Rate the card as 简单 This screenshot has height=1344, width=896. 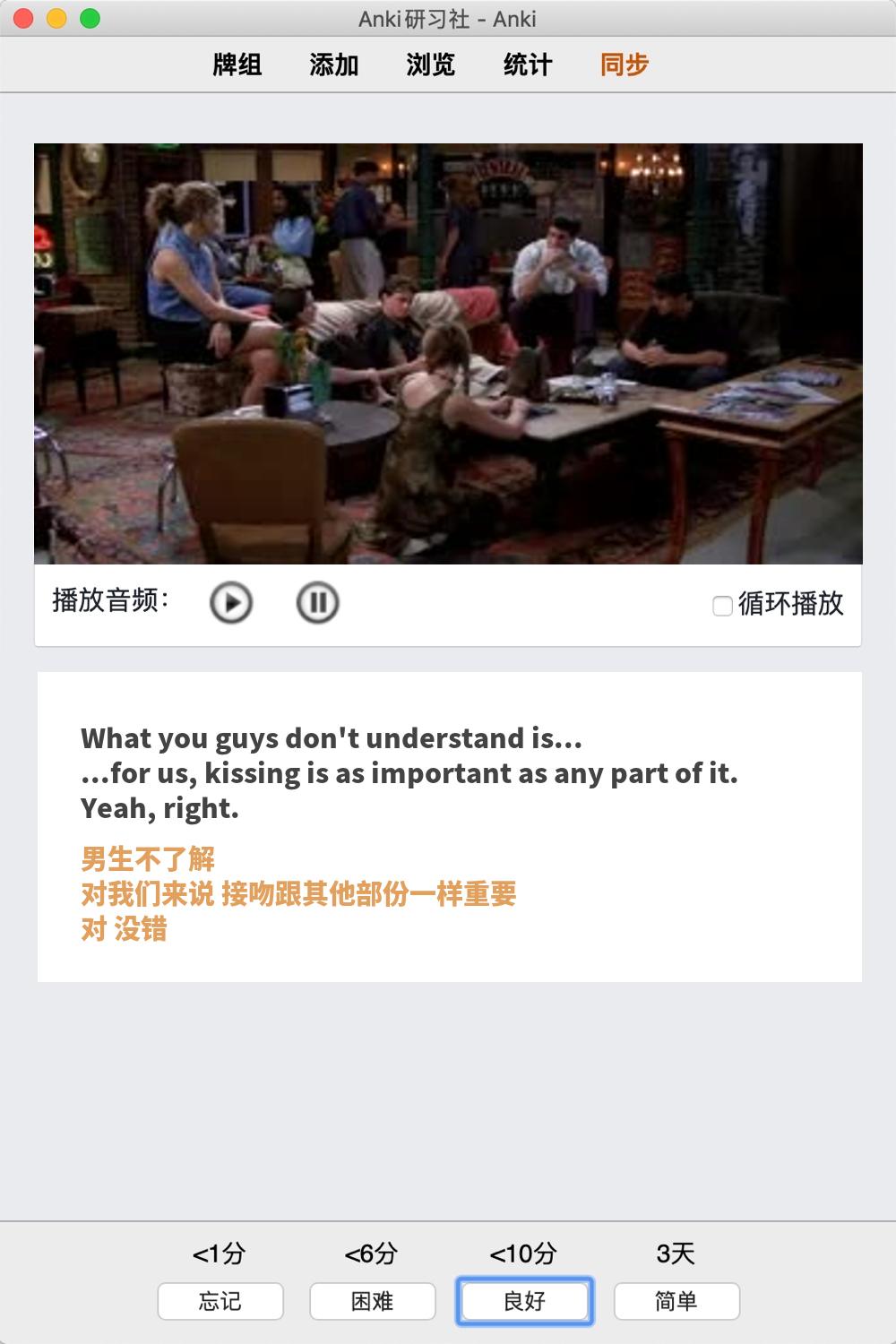676,1301
